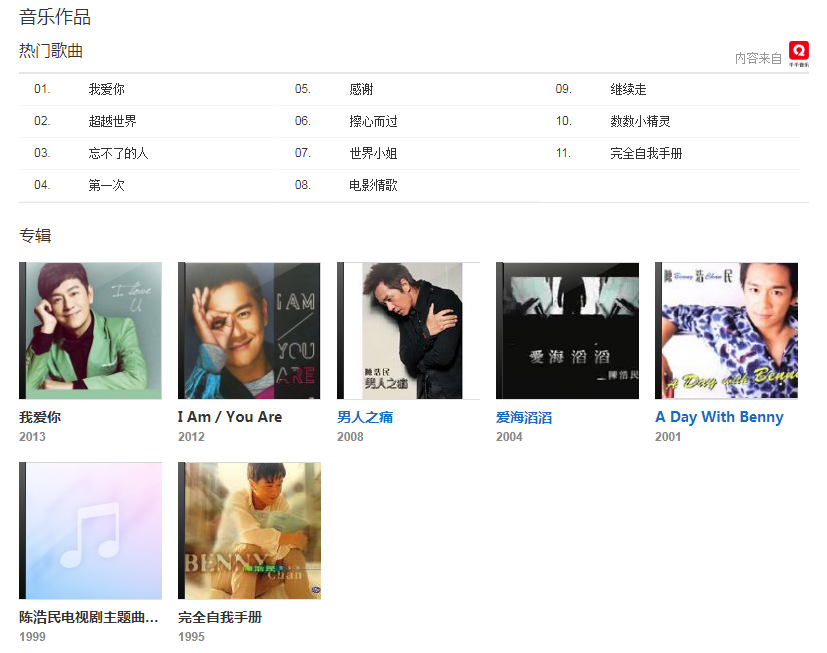827x653 pixels.
Task: Open song 完全自我手册 in the list
Action: (646, 153)
